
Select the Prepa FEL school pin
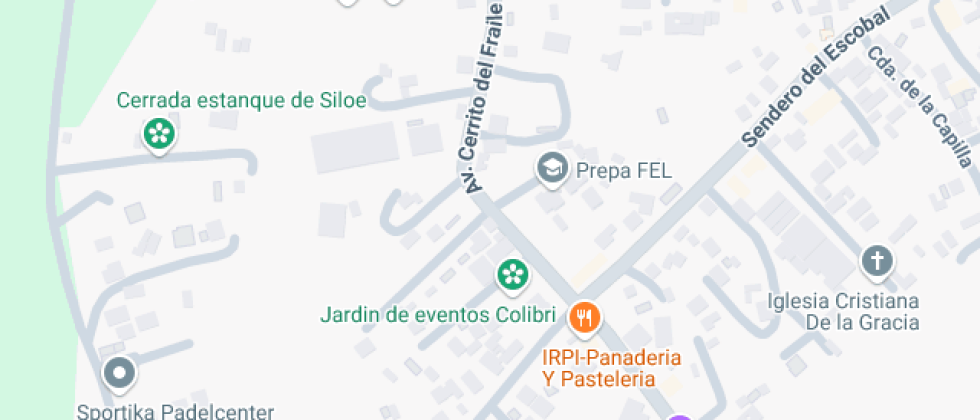(x=551, y=169)
